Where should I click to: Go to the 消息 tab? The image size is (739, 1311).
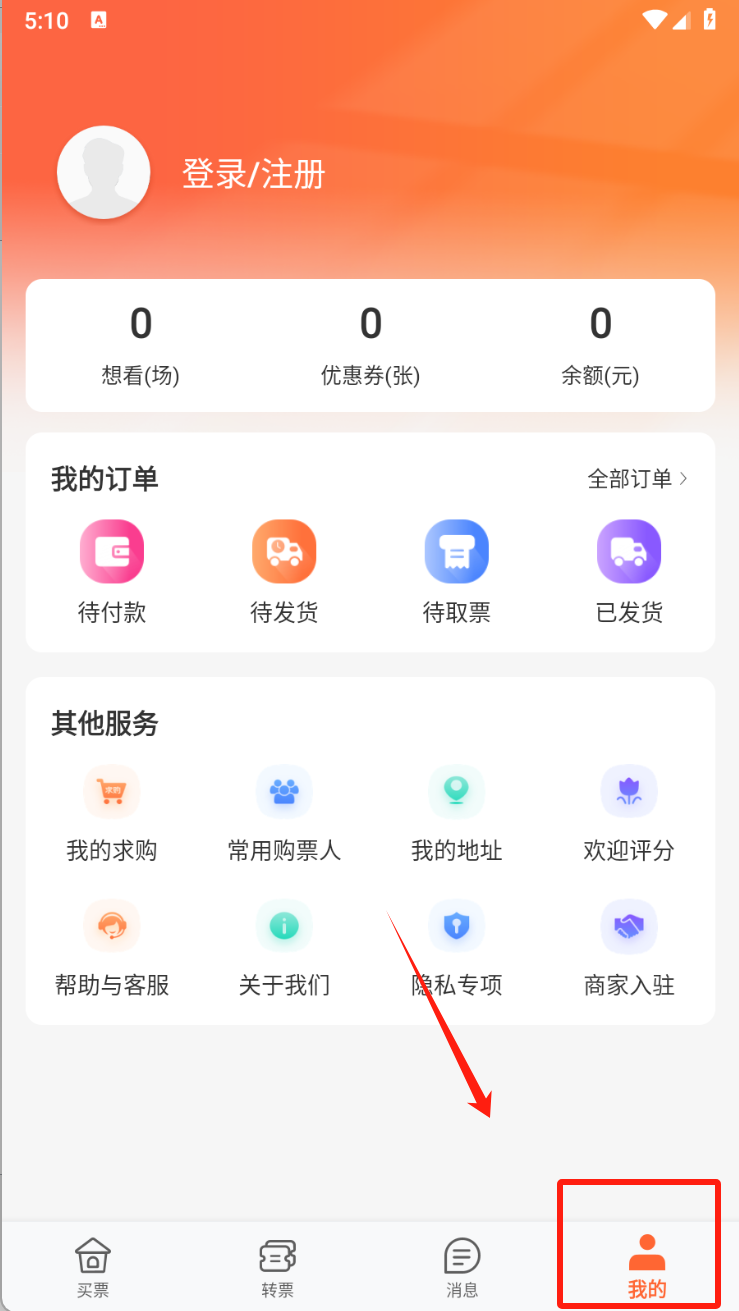(x=462, y=1266)
